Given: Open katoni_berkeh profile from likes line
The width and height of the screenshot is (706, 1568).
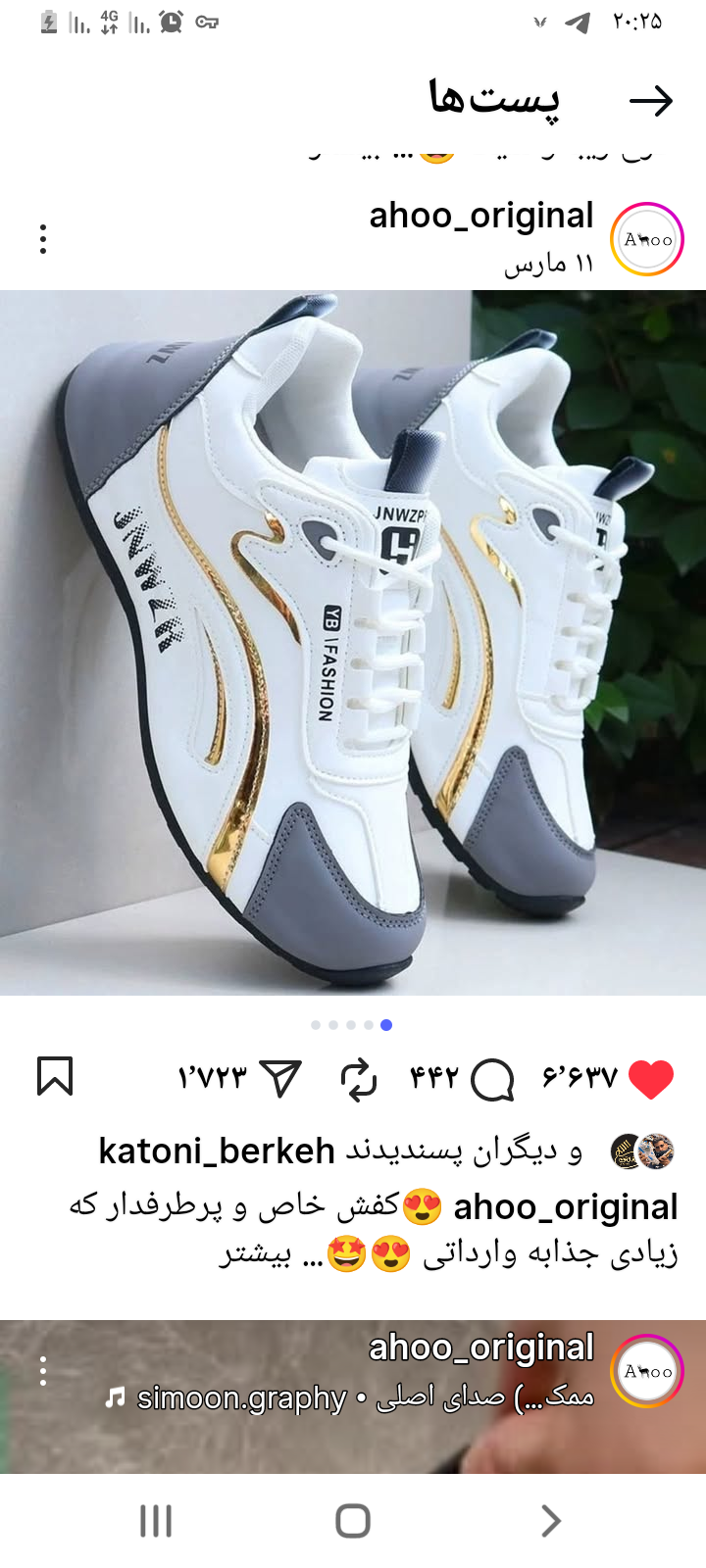Looking at the screenshot, I should click(217, 1151).
